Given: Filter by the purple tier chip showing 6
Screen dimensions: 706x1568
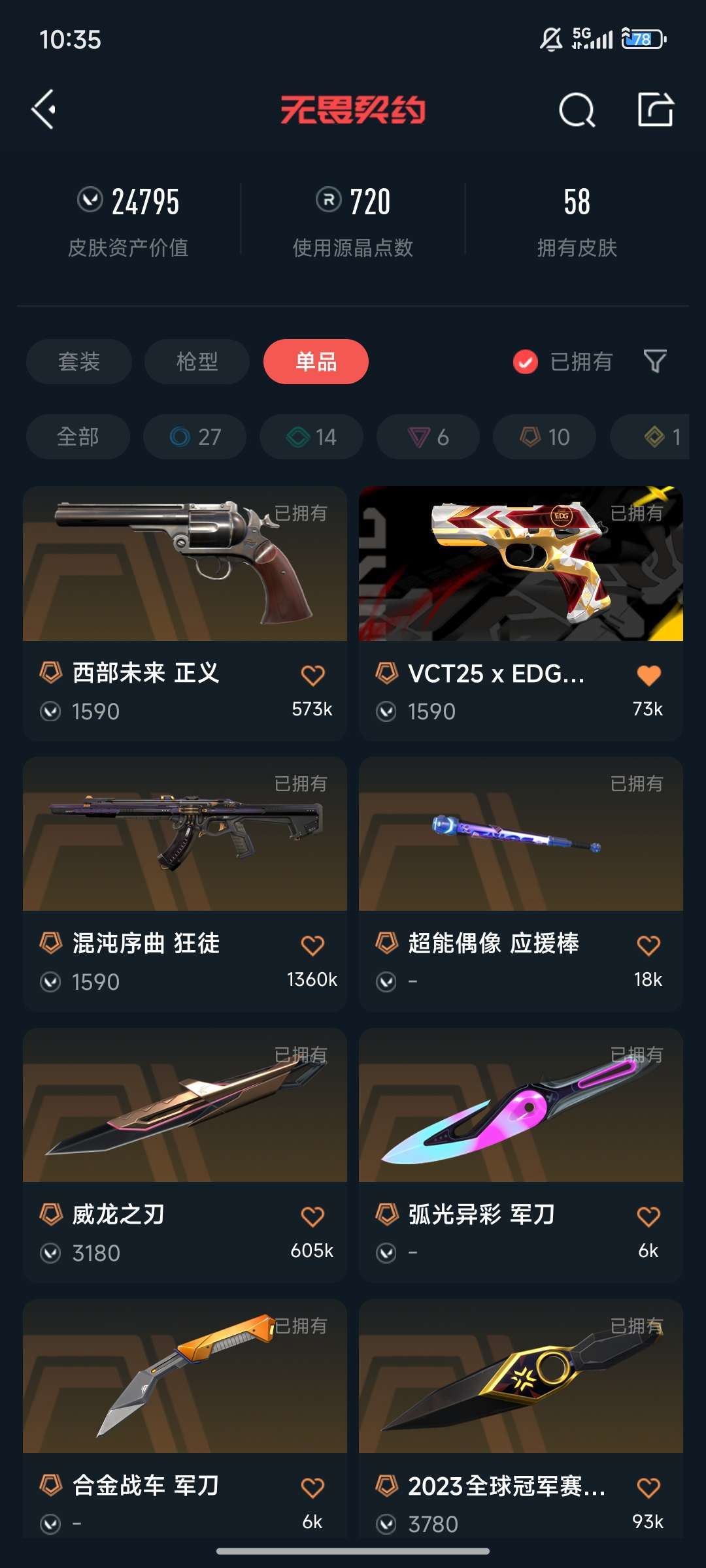Looking at the screenshot, I should (x=428, y=436).
